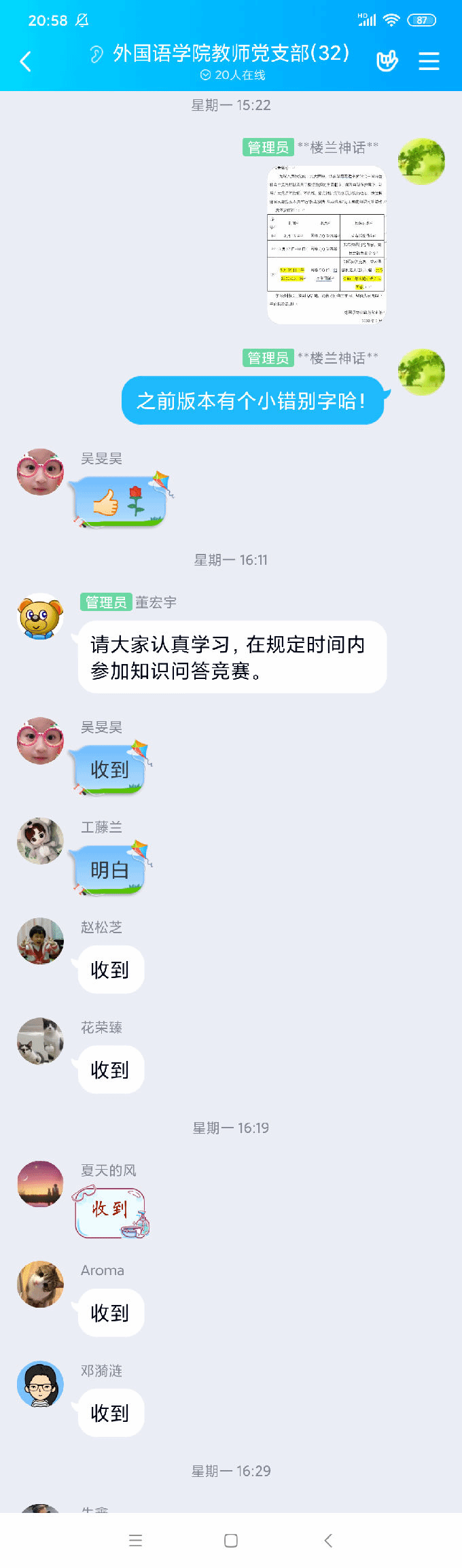View Aroma's profile avatar
Viewport: 462px width, 1568px height.
(40, 1284)
